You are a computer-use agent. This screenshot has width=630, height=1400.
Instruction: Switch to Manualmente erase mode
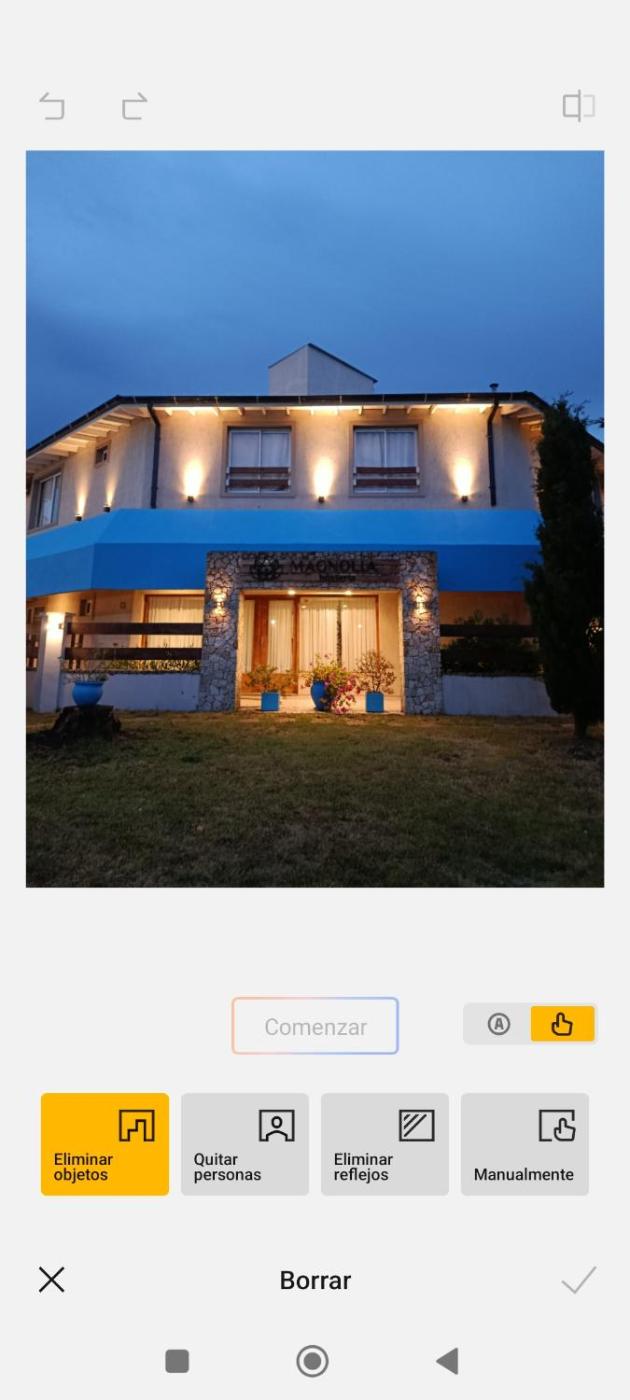coord(525,1144)
